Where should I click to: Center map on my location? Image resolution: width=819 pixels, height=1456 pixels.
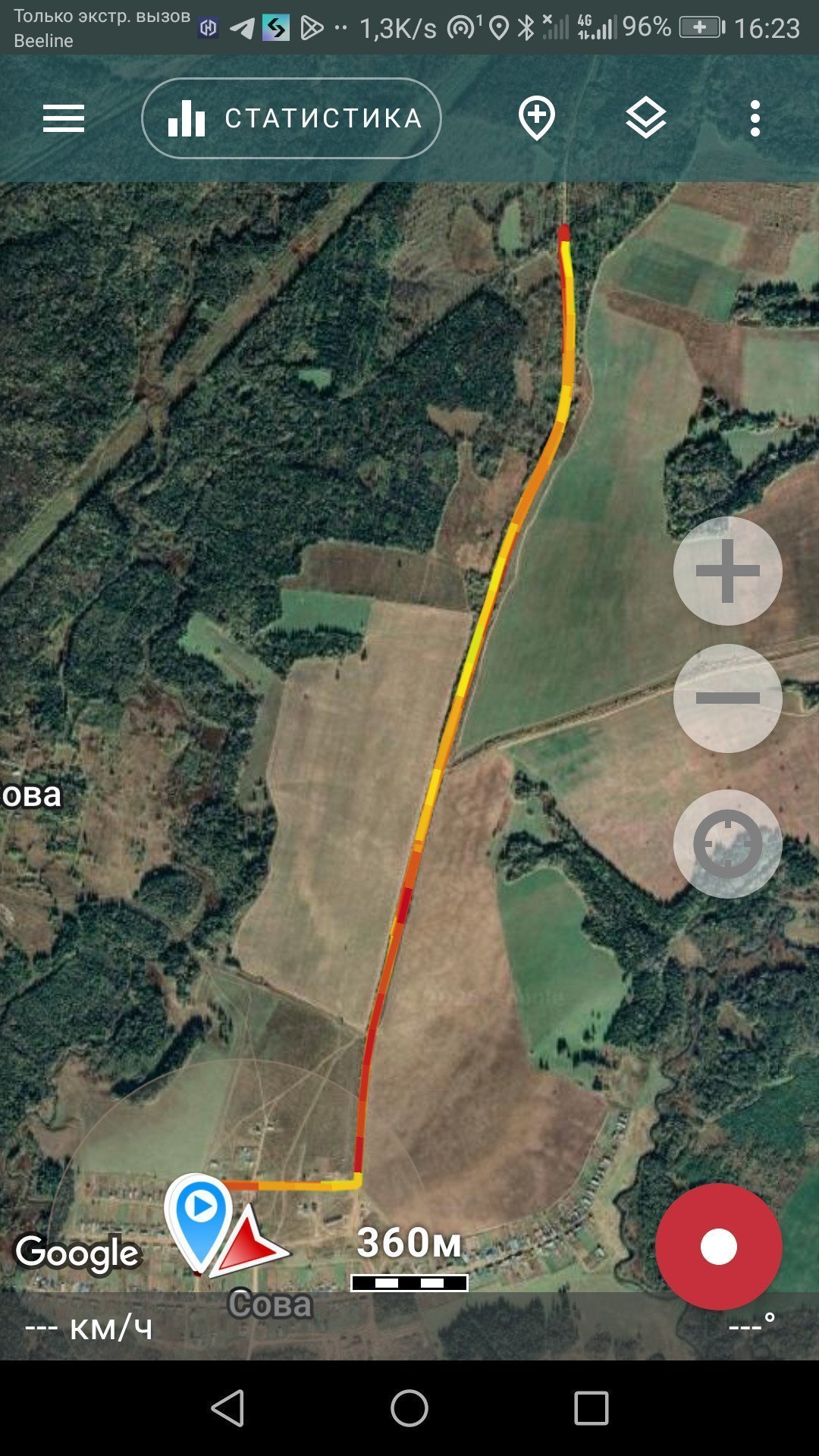(728, 844)
